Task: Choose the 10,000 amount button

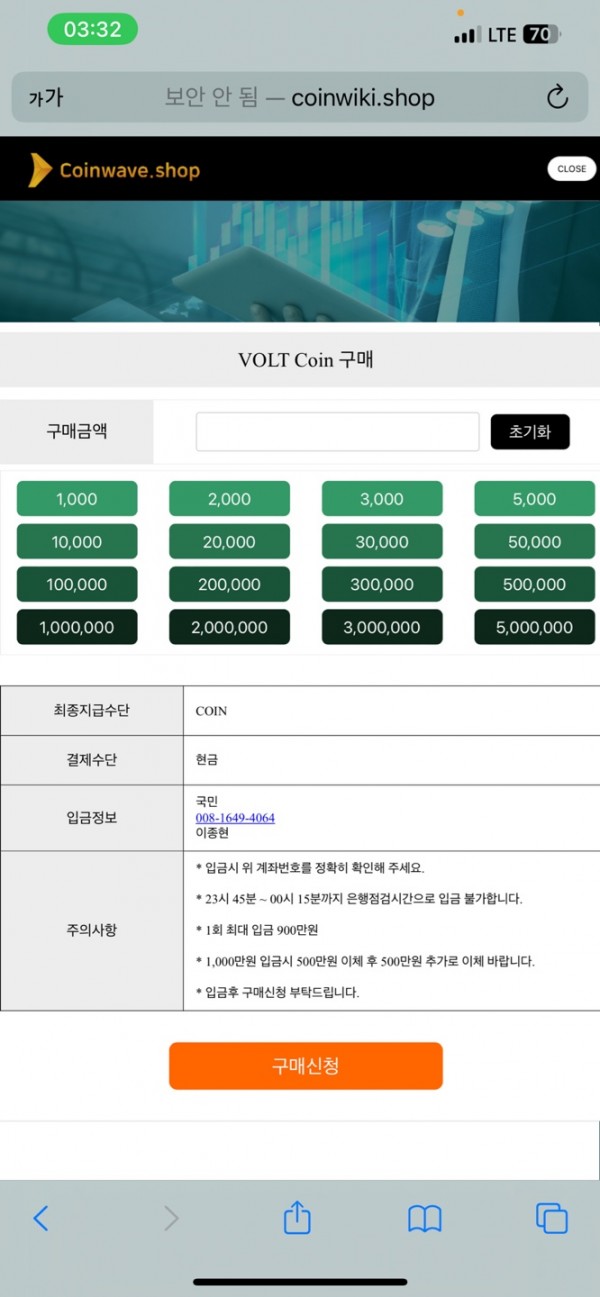Action: pos(77,542)
